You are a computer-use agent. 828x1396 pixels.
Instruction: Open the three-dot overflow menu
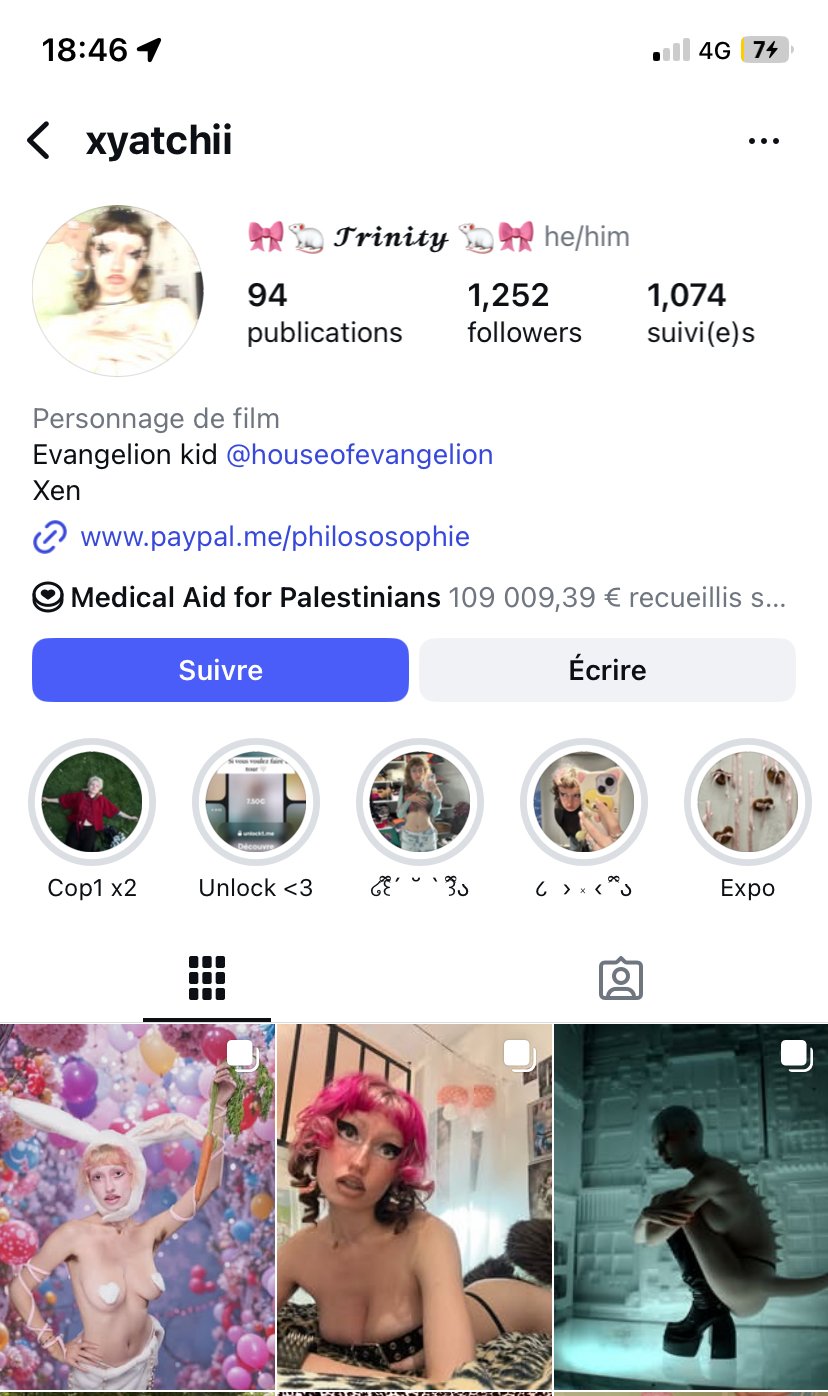(x=763, y=141)
